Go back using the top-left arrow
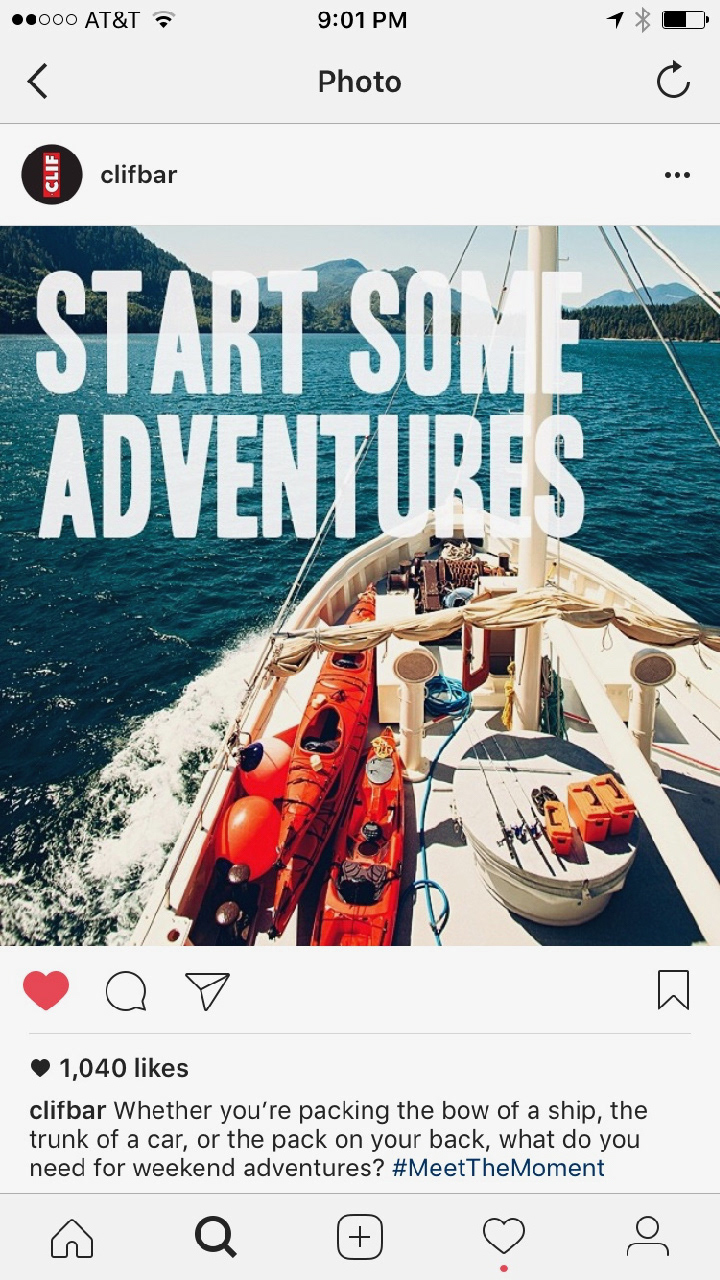 click(x=38, y=82)
